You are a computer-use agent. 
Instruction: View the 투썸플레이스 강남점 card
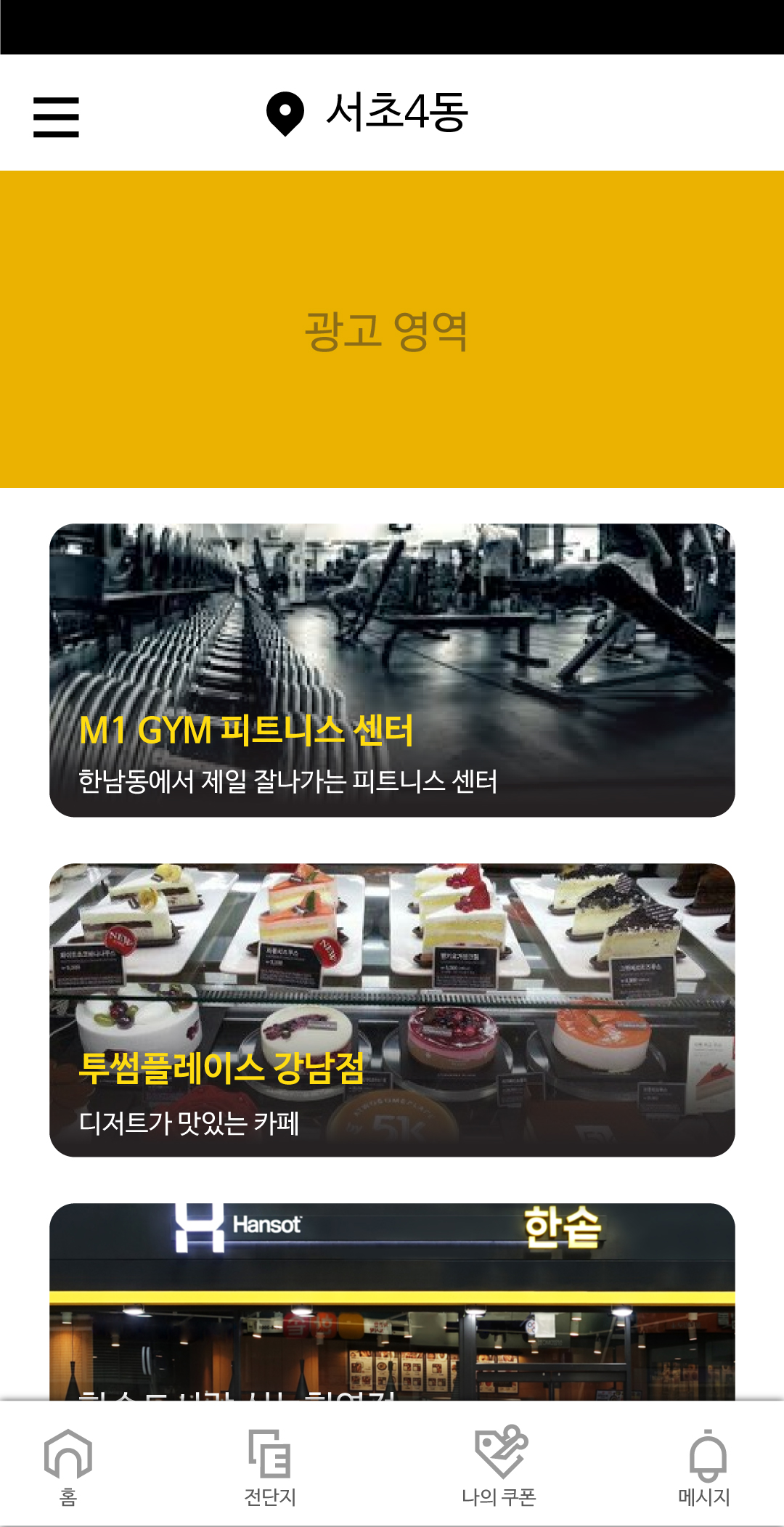392,1010
